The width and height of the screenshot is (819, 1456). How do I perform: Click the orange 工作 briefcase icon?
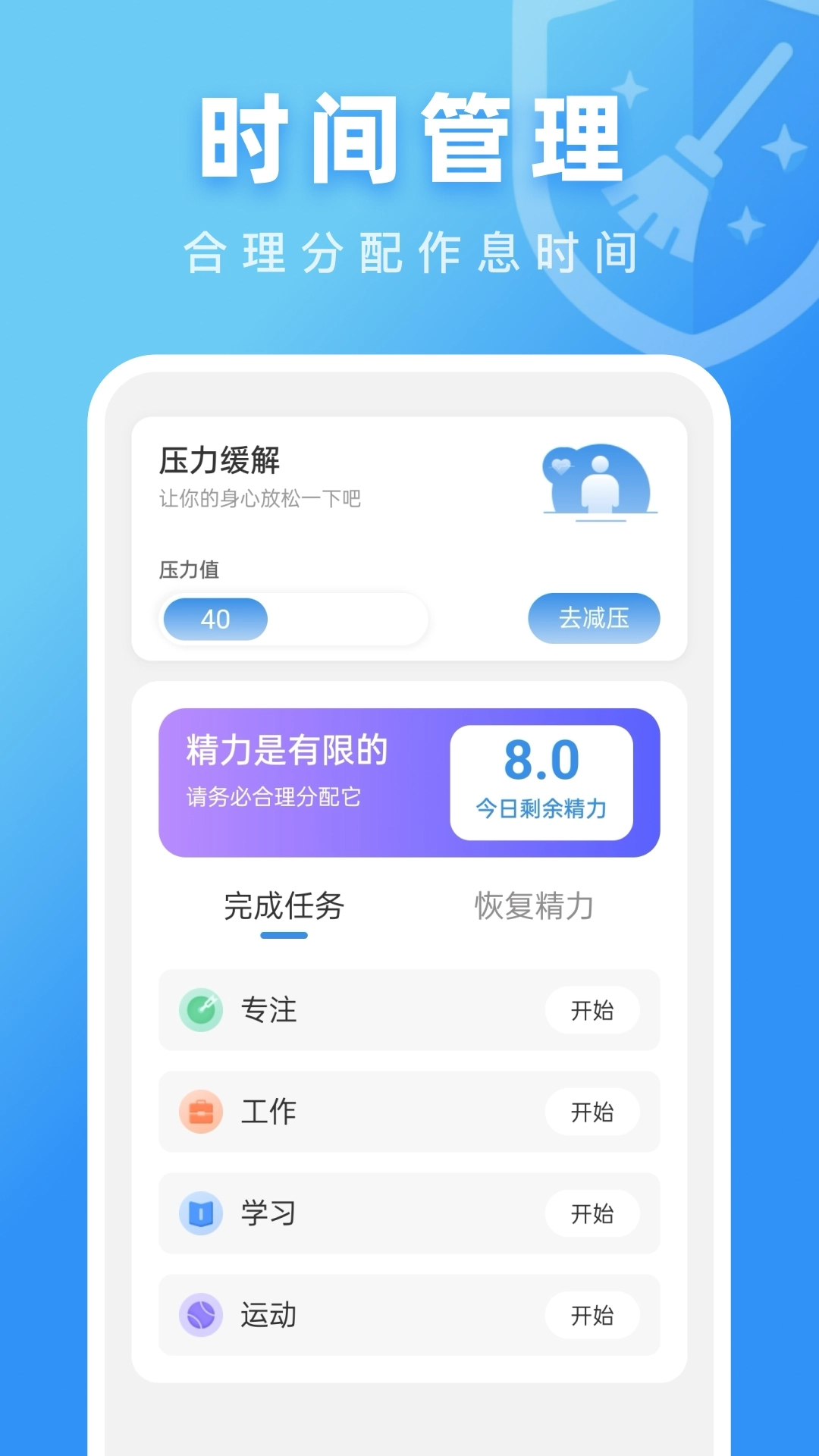(x=199, y=1112)
